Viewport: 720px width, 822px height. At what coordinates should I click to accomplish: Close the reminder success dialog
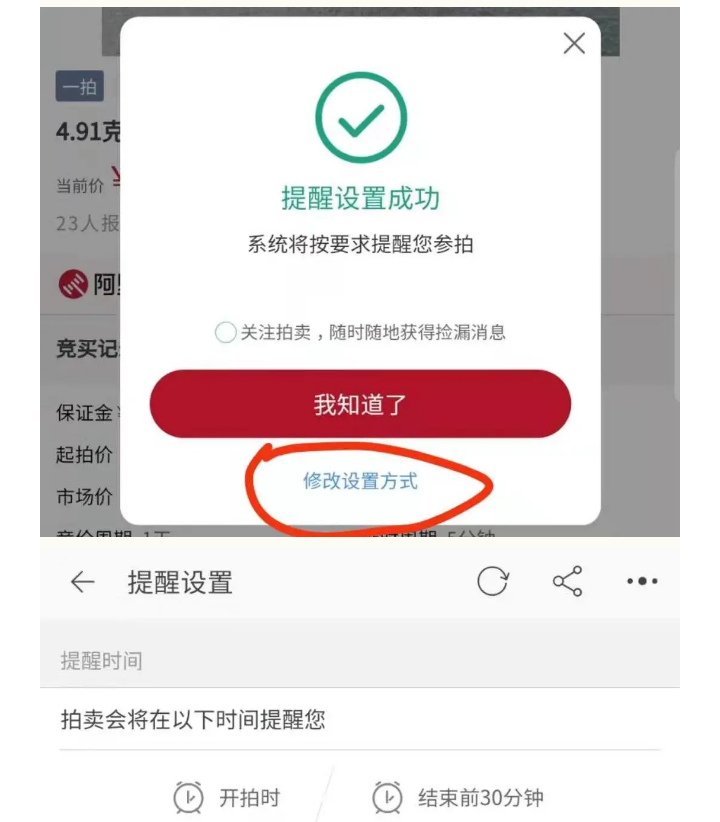574,43
